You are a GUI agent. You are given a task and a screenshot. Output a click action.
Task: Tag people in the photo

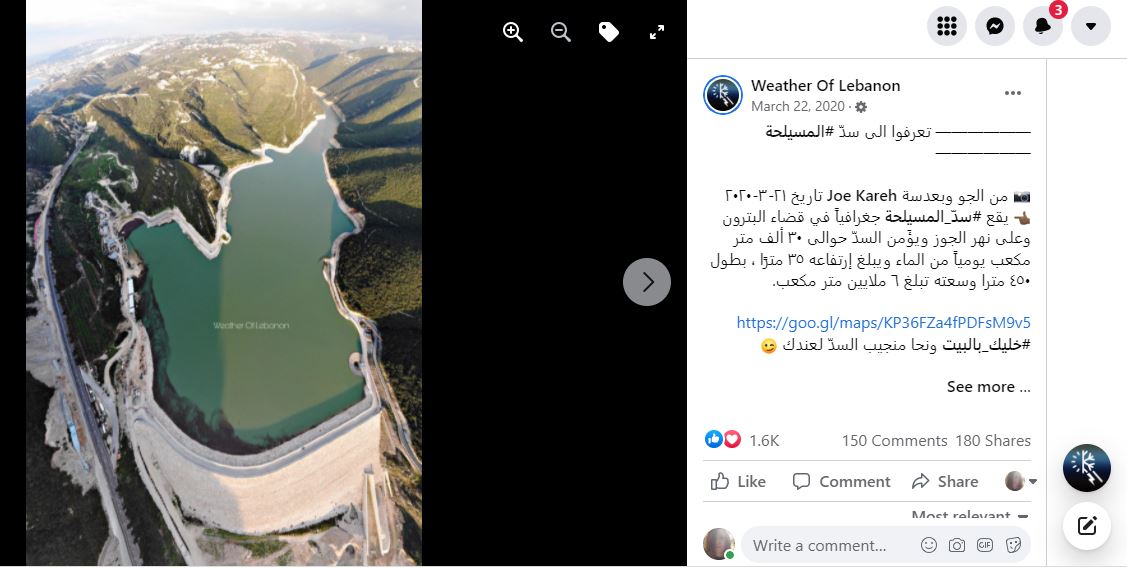point(608,32)
